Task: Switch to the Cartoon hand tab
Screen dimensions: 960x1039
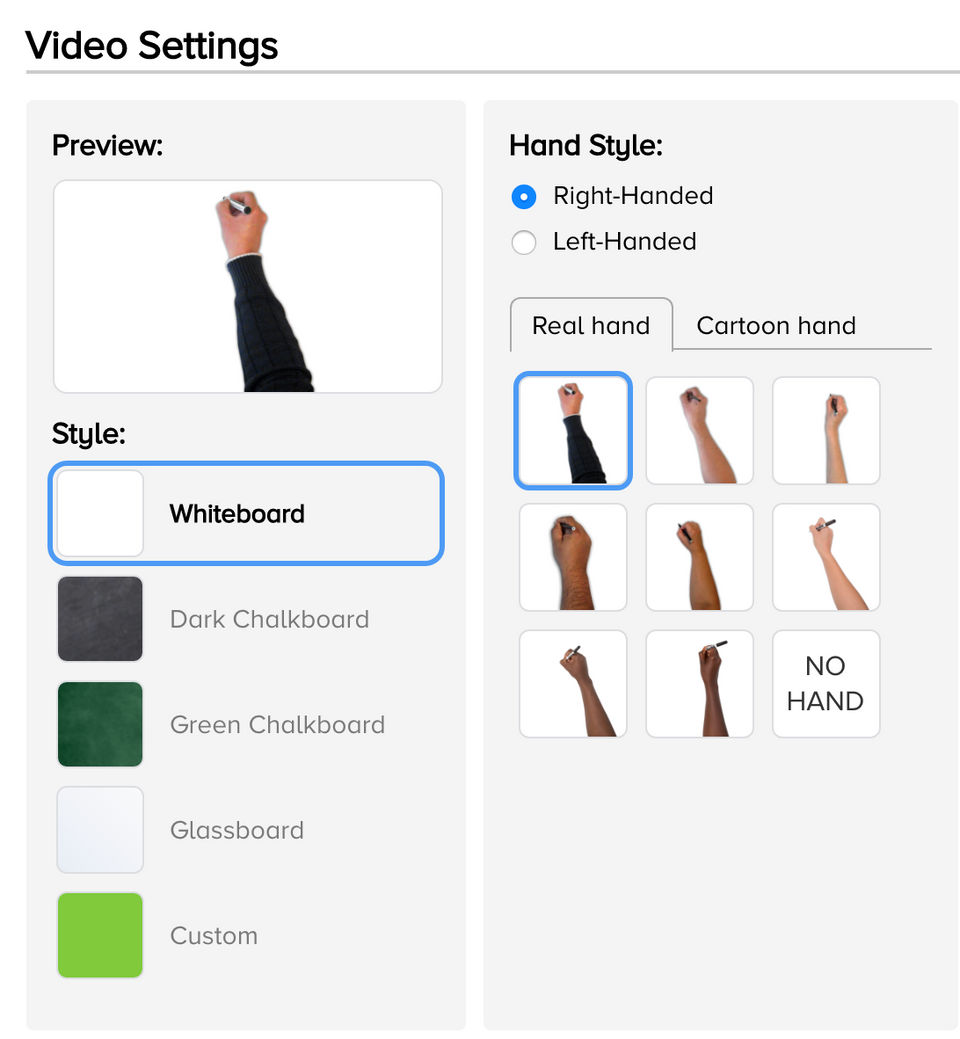Action: 776,326
